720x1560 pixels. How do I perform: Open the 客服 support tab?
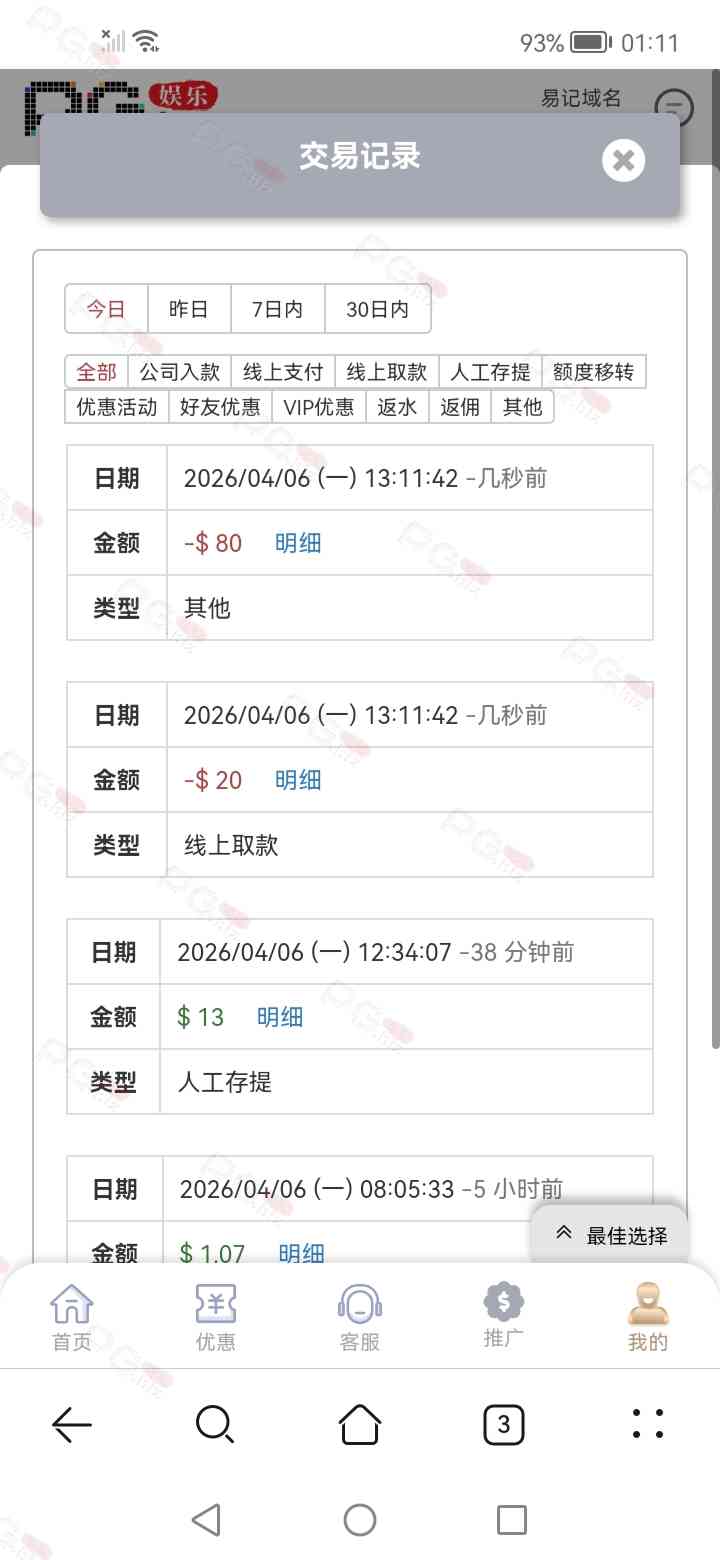point(359,1318)
